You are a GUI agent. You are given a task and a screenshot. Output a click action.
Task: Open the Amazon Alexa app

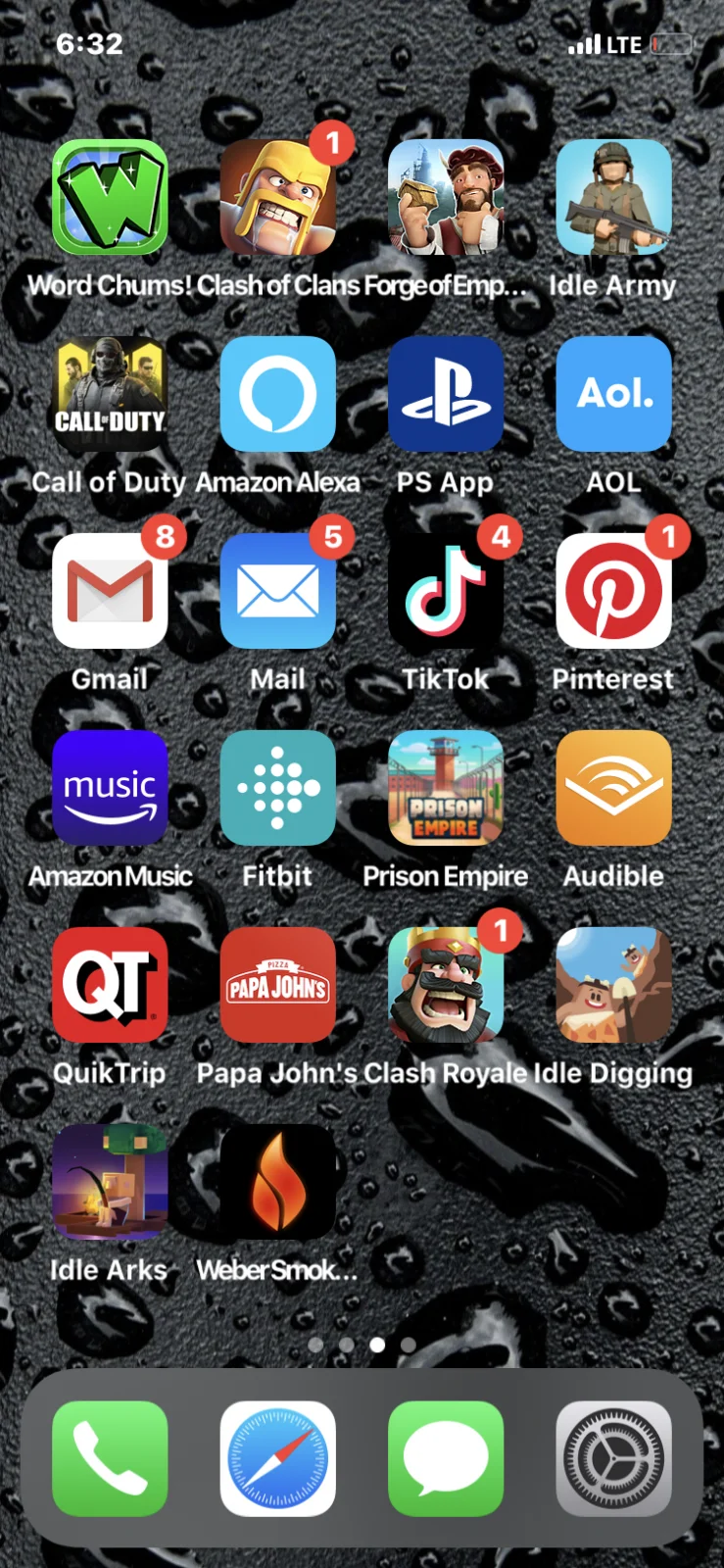(x=278, y=394)
